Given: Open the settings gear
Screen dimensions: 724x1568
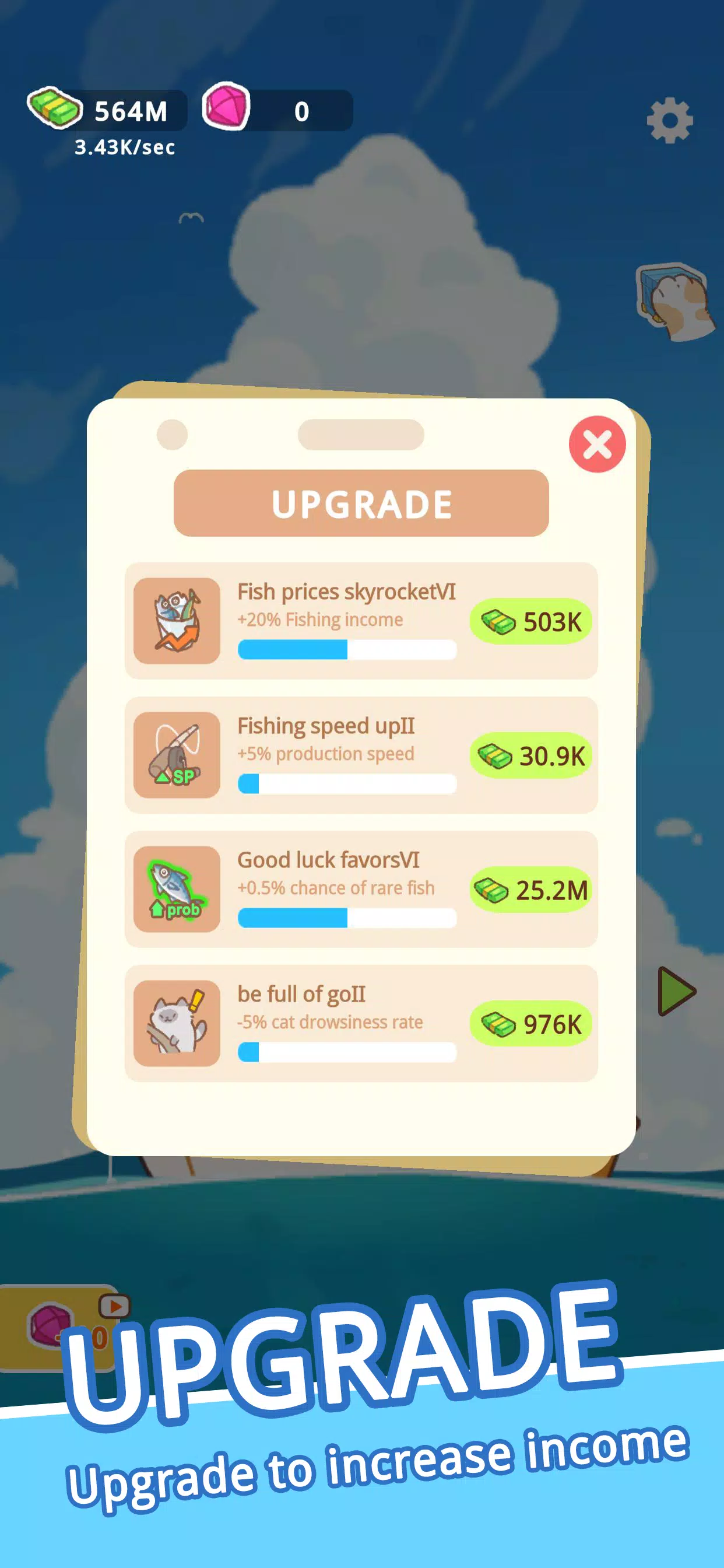Looking at the screenshot, I should click(x=669, y=121).
